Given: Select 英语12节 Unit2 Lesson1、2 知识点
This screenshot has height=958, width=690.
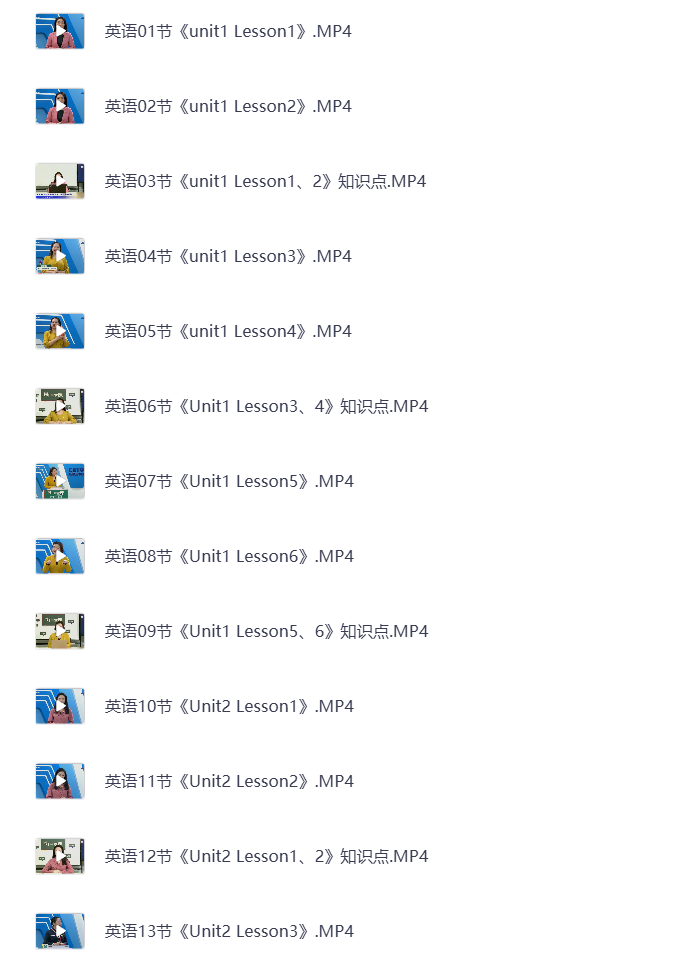Looking at the screenshot, I should click(x=266, y=856).
